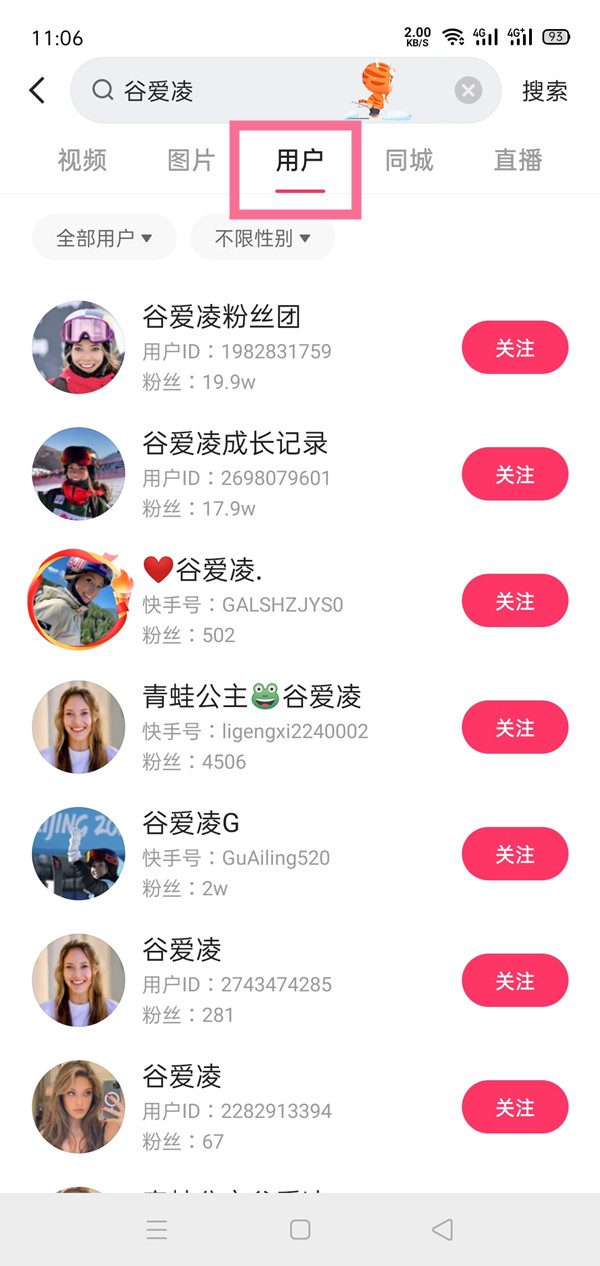The image size is (600, 1266).
Task: Tap the system home button
Action: click(x=300, y=1230)
